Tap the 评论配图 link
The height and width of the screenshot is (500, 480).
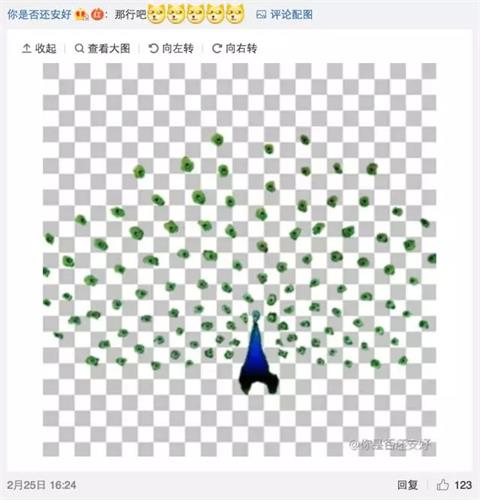[285, 14]
